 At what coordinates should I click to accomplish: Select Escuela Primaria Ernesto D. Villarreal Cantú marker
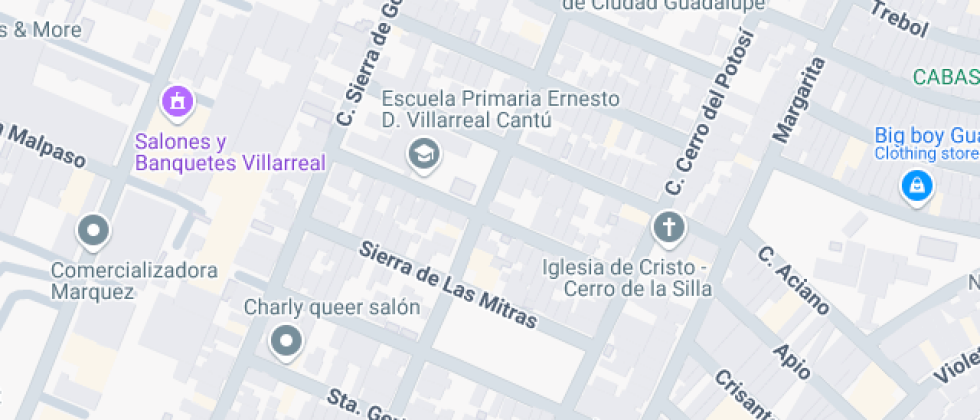point(424,155)
